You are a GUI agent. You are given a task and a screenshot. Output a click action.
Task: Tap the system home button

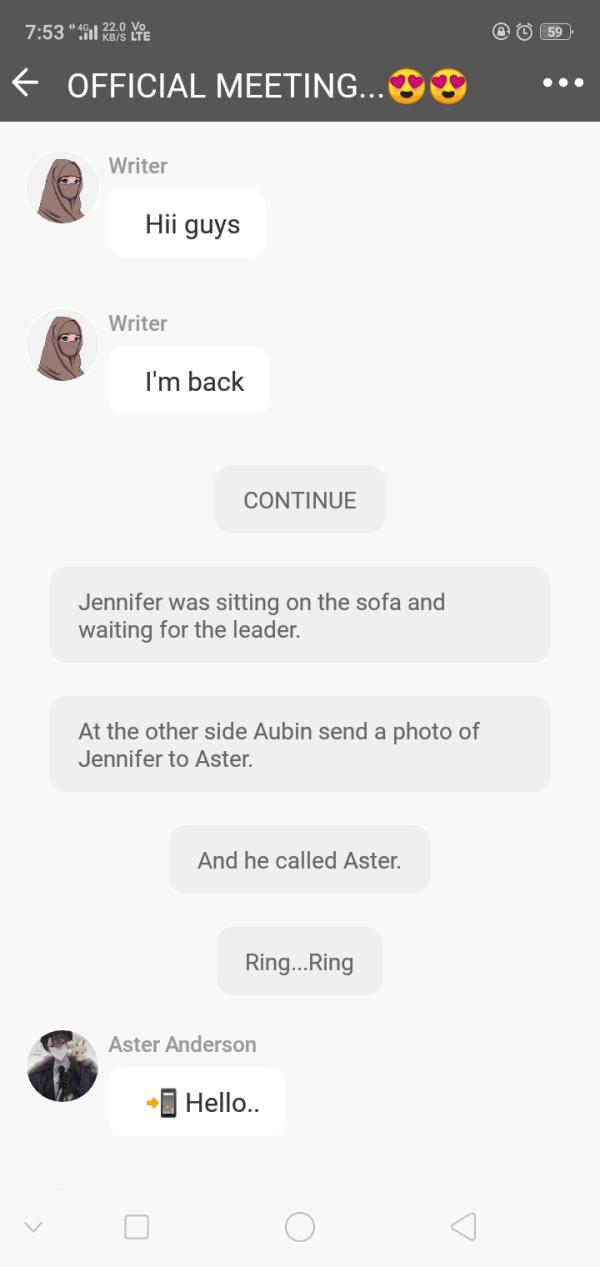(300, 1227)
